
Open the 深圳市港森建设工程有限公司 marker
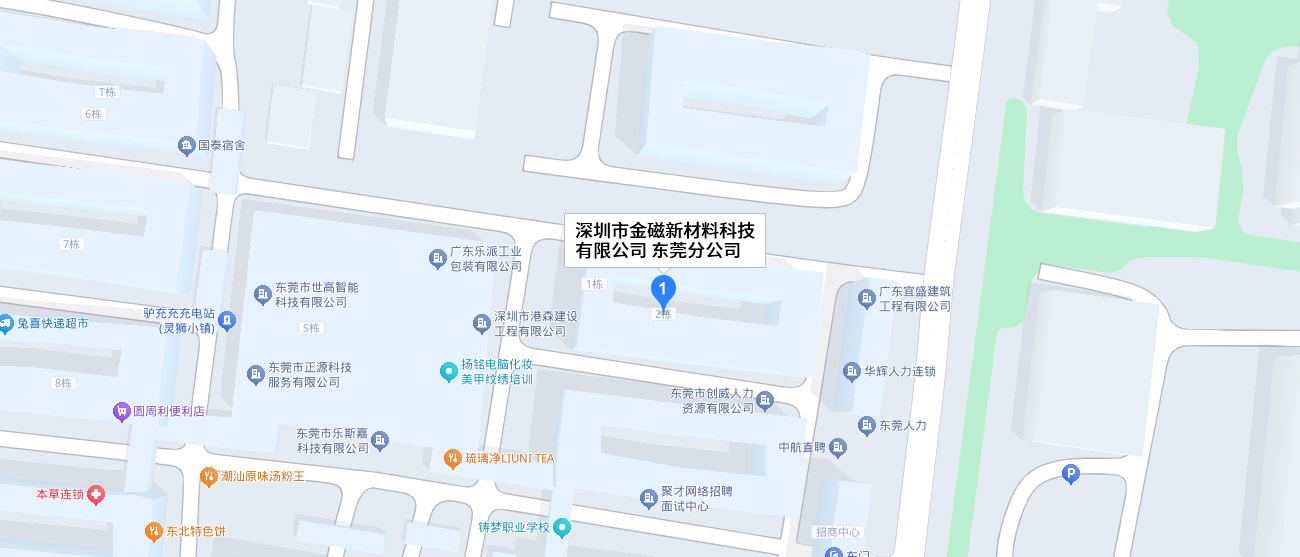point(481,323)
